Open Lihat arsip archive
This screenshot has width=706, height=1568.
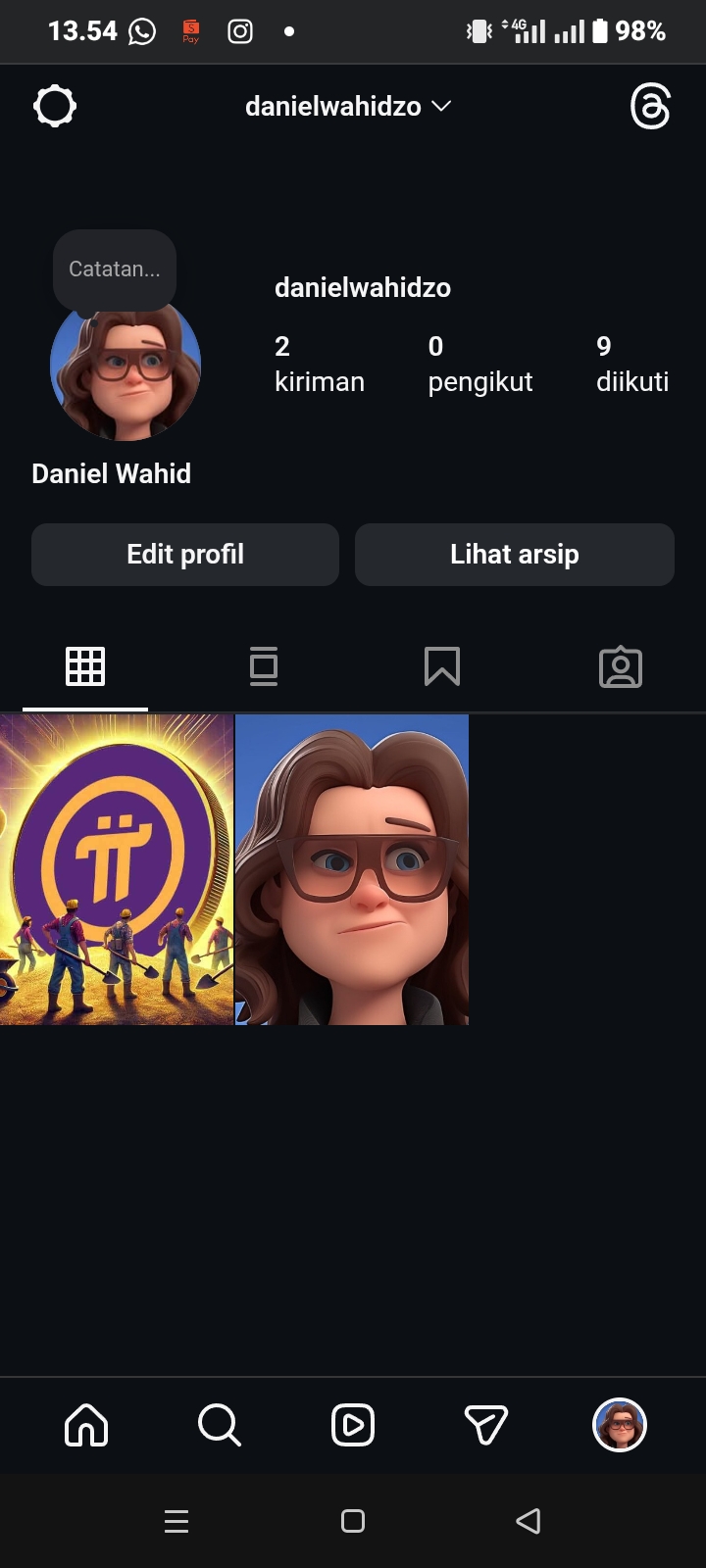514,555
